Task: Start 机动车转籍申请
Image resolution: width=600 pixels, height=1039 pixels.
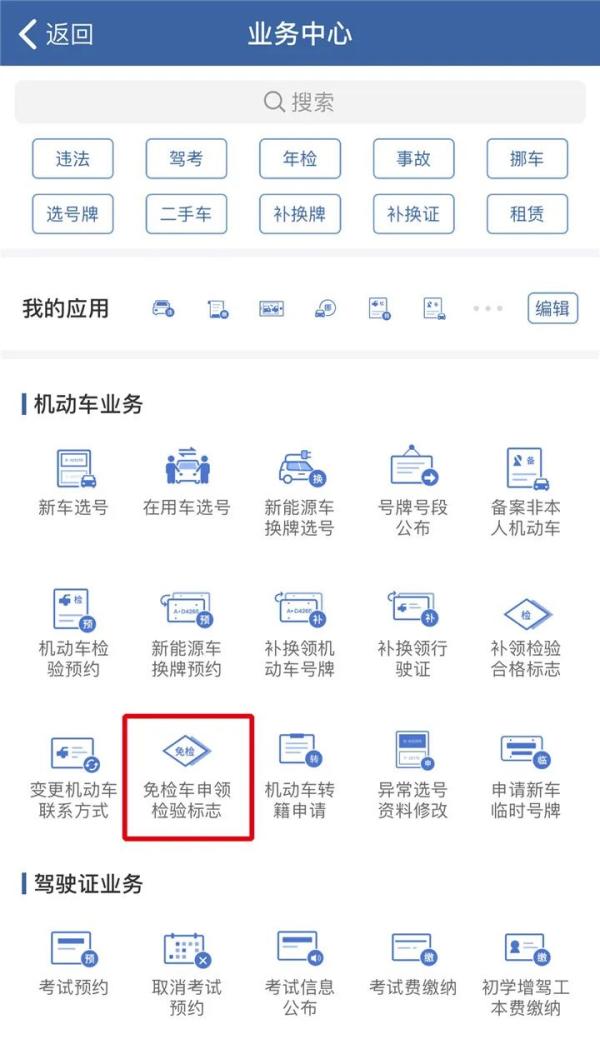Action: click(300, 776)
